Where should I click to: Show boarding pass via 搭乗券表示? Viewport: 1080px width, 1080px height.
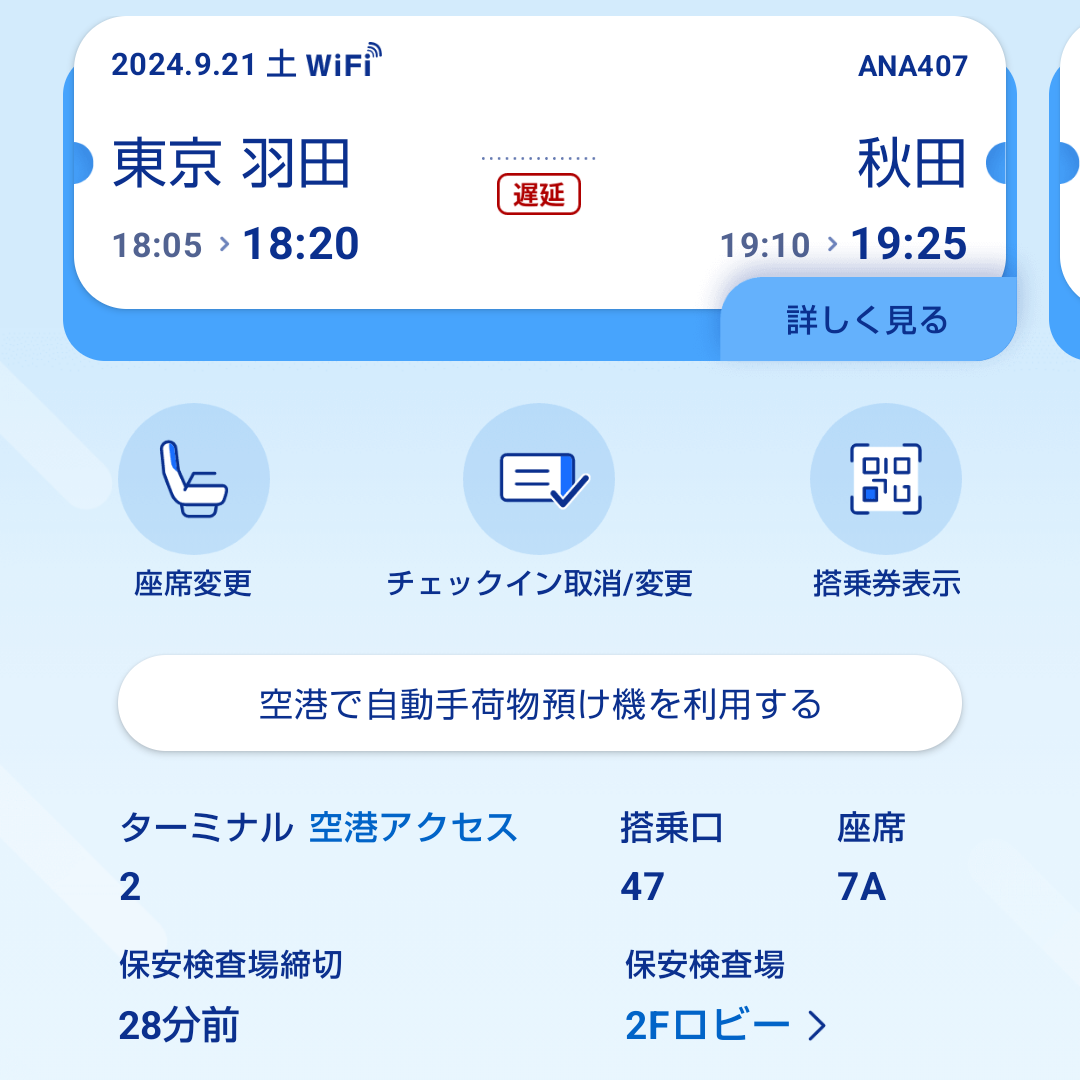886,479
